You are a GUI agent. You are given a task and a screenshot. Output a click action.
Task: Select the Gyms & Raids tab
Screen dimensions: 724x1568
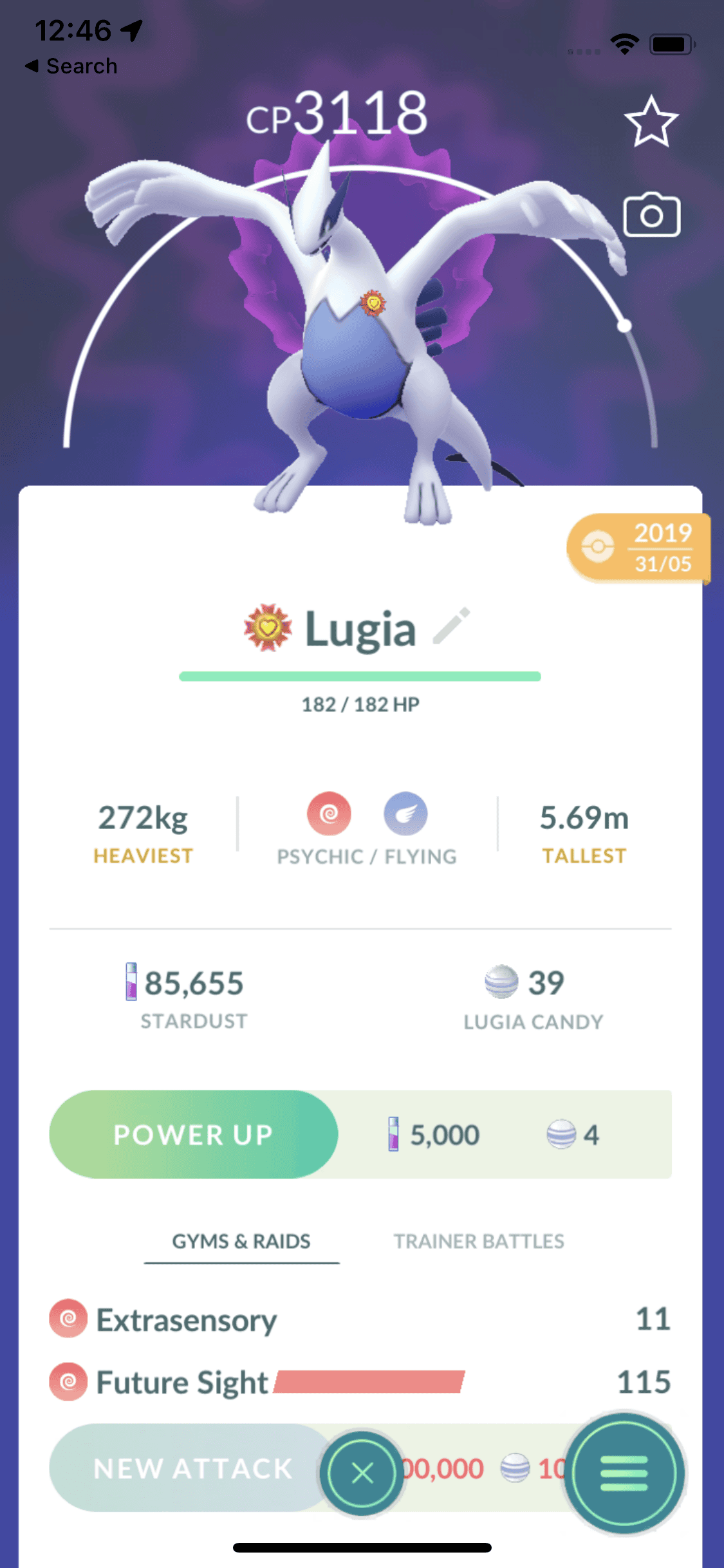click(241, 1241)
